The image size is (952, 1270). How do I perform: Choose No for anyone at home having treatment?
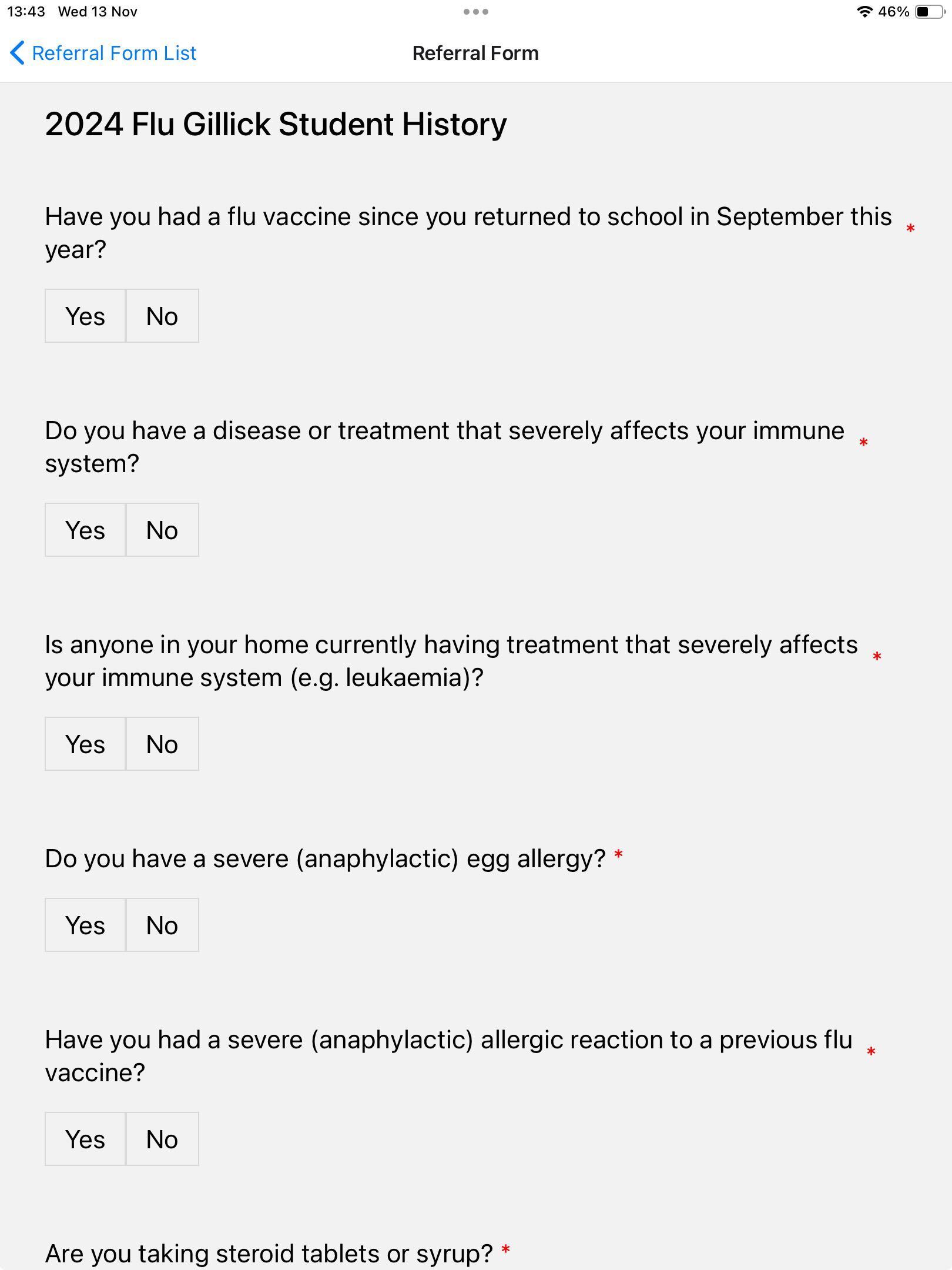[162, 744]
